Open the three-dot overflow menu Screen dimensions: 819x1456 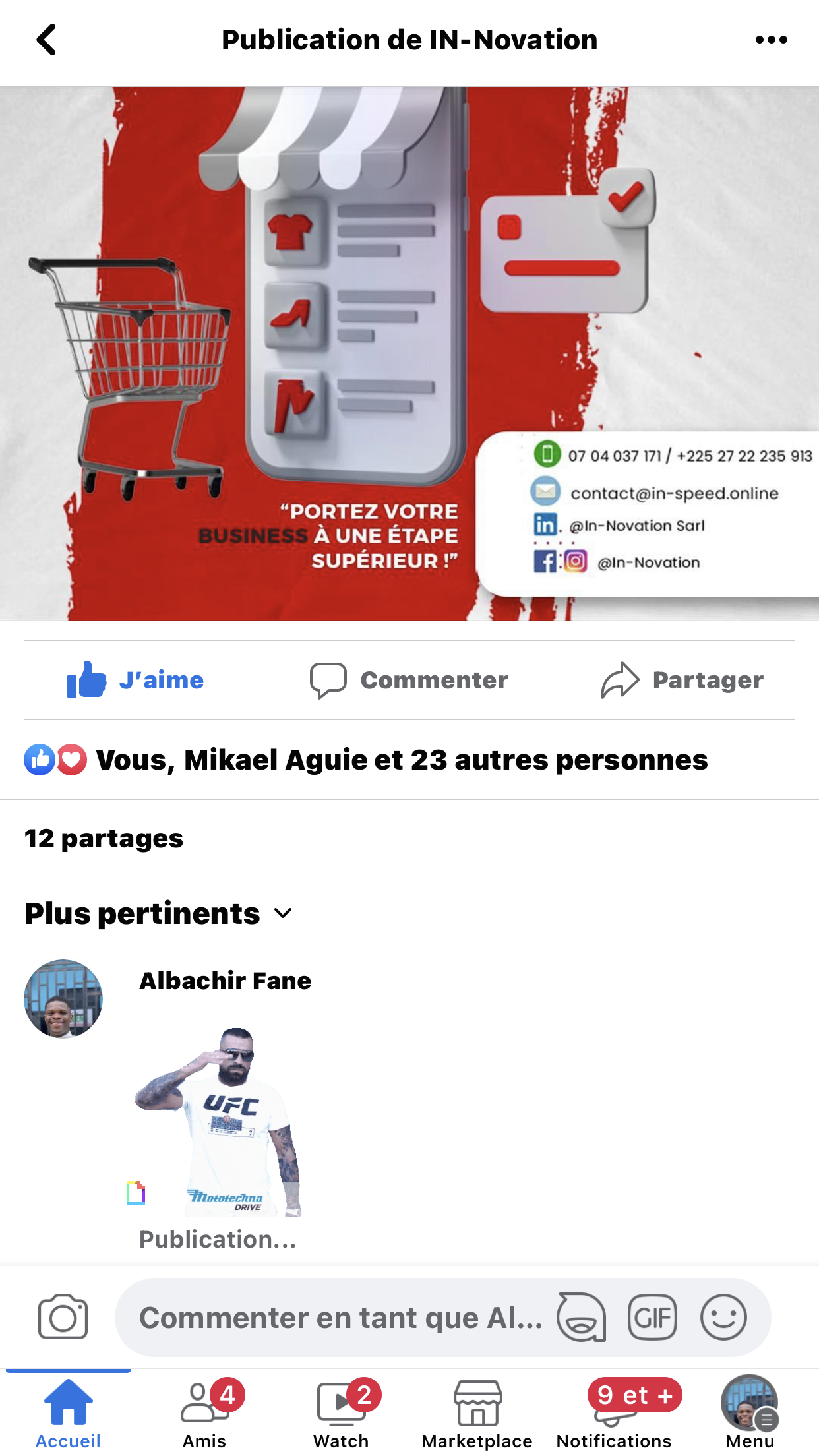click(771, 40)
